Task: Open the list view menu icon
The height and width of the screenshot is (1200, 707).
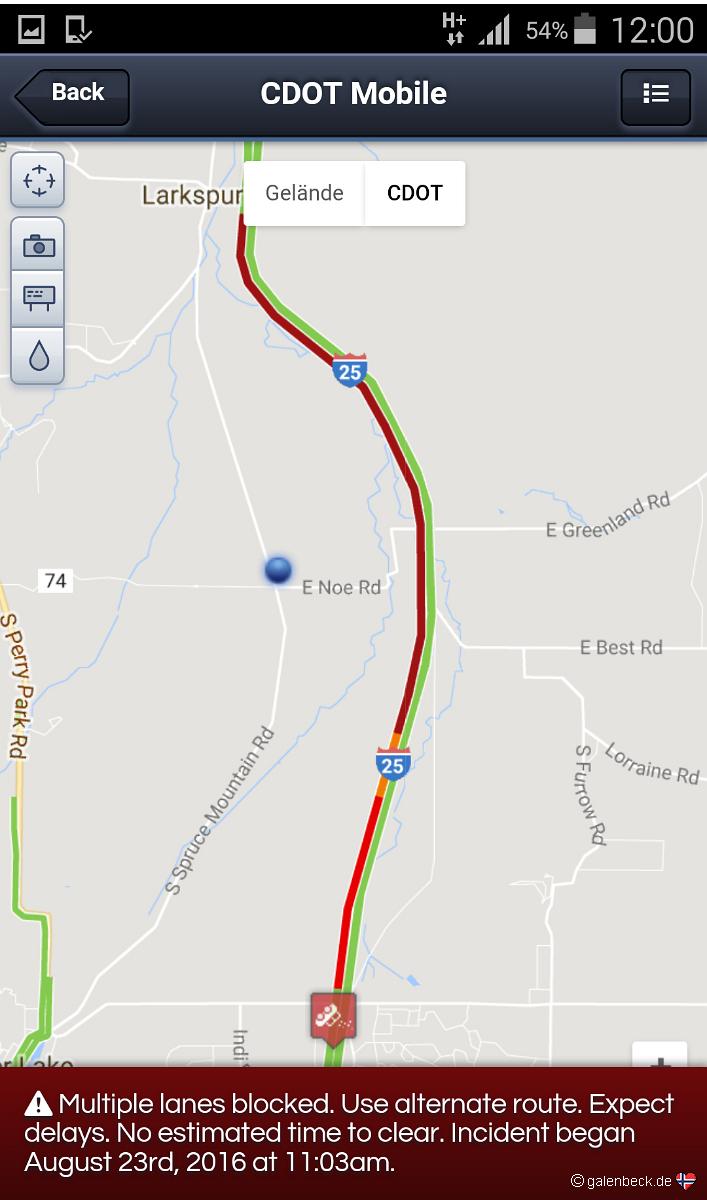Action: [655, 97]
